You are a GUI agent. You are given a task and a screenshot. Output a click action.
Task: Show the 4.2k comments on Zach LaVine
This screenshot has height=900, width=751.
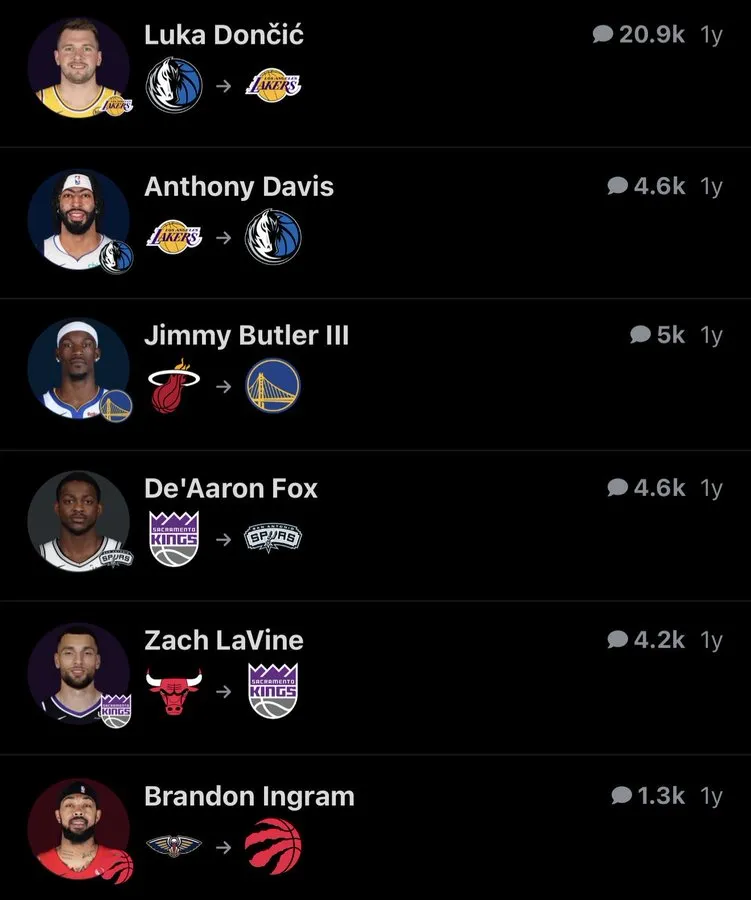tap(646, 640)
